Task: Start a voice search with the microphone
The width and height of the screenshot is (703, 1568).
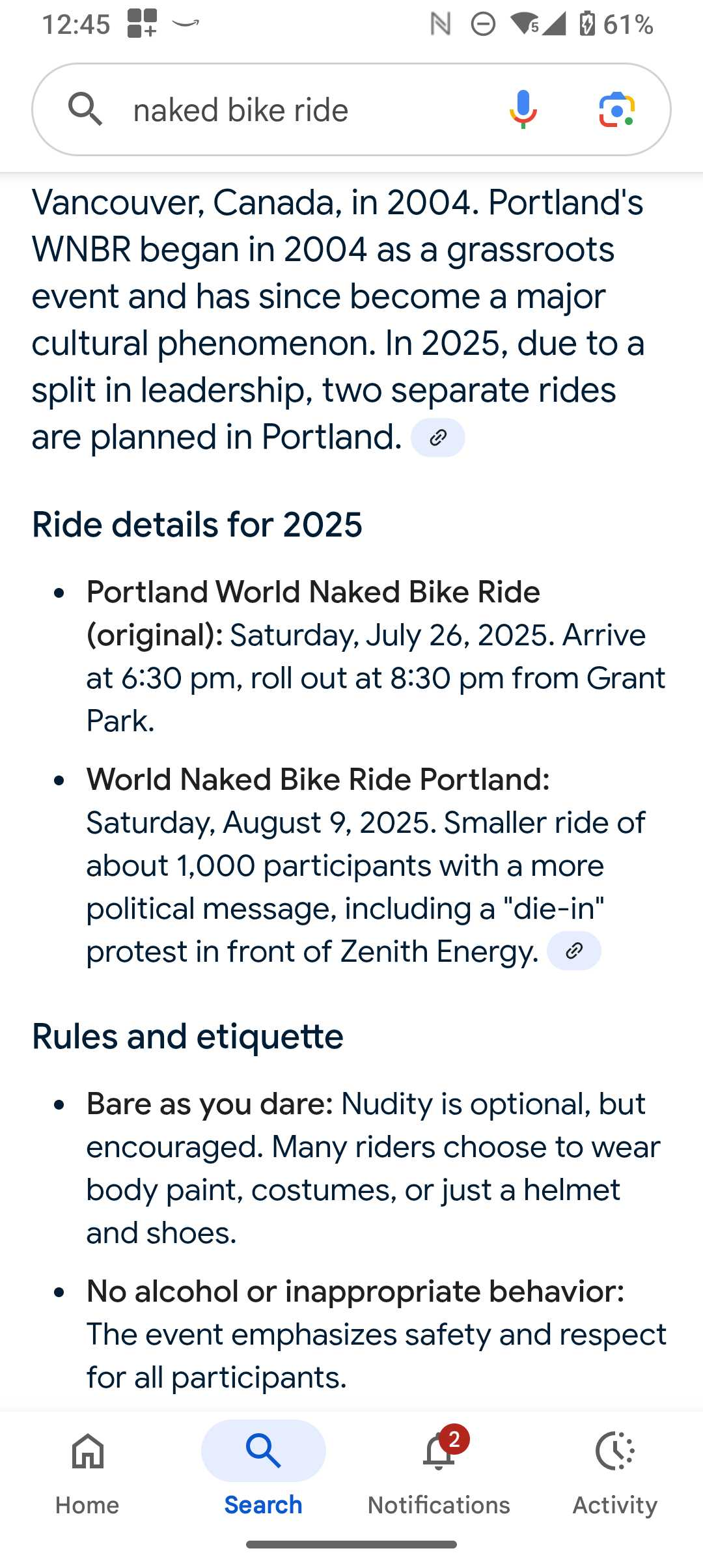Action: click(523, 109)
